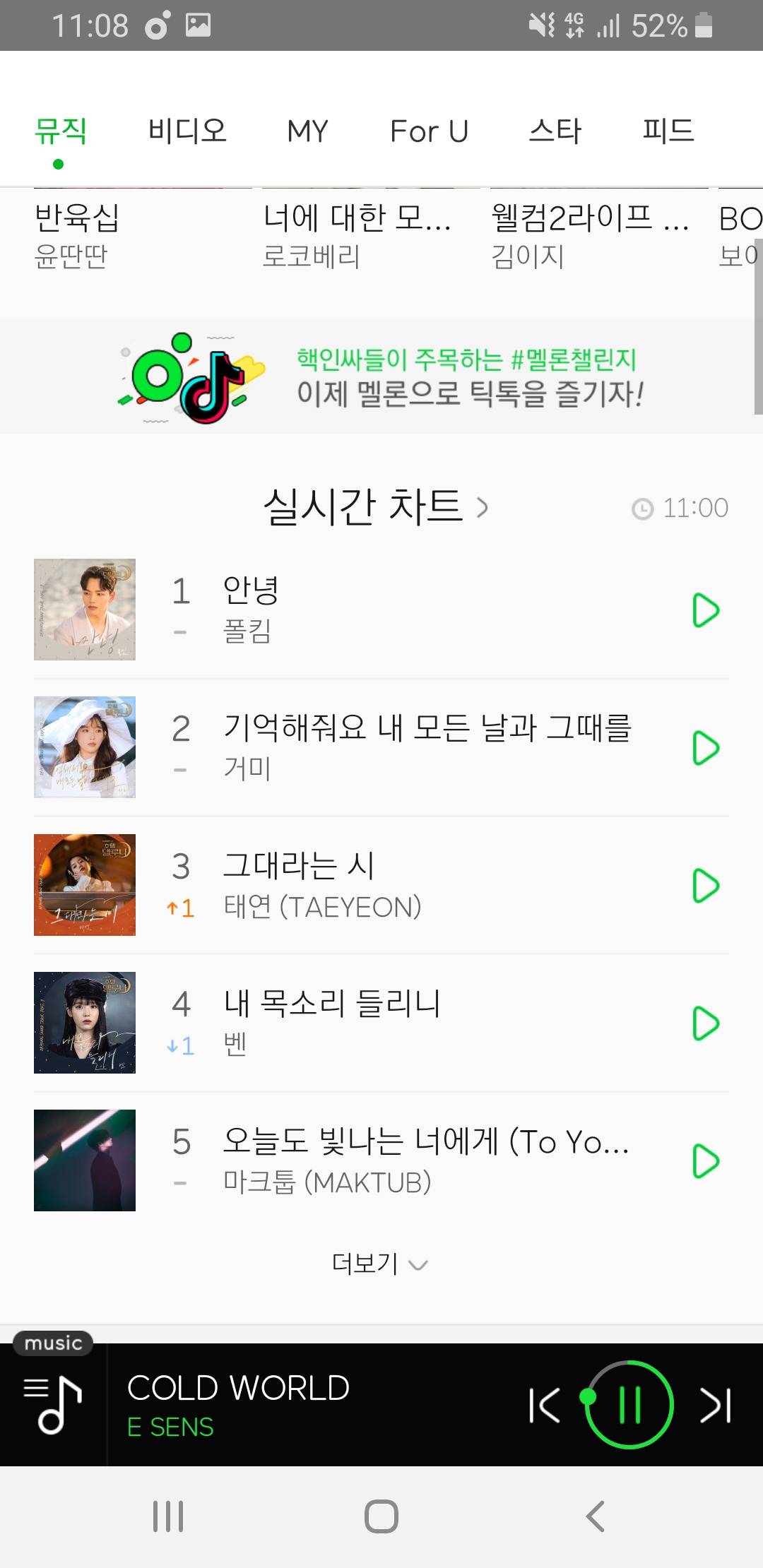The height and width of the screenshot is (1568, 763).
Task: Play the 마크툽 (MAKTUB) track
Action: coord(705,1161)
